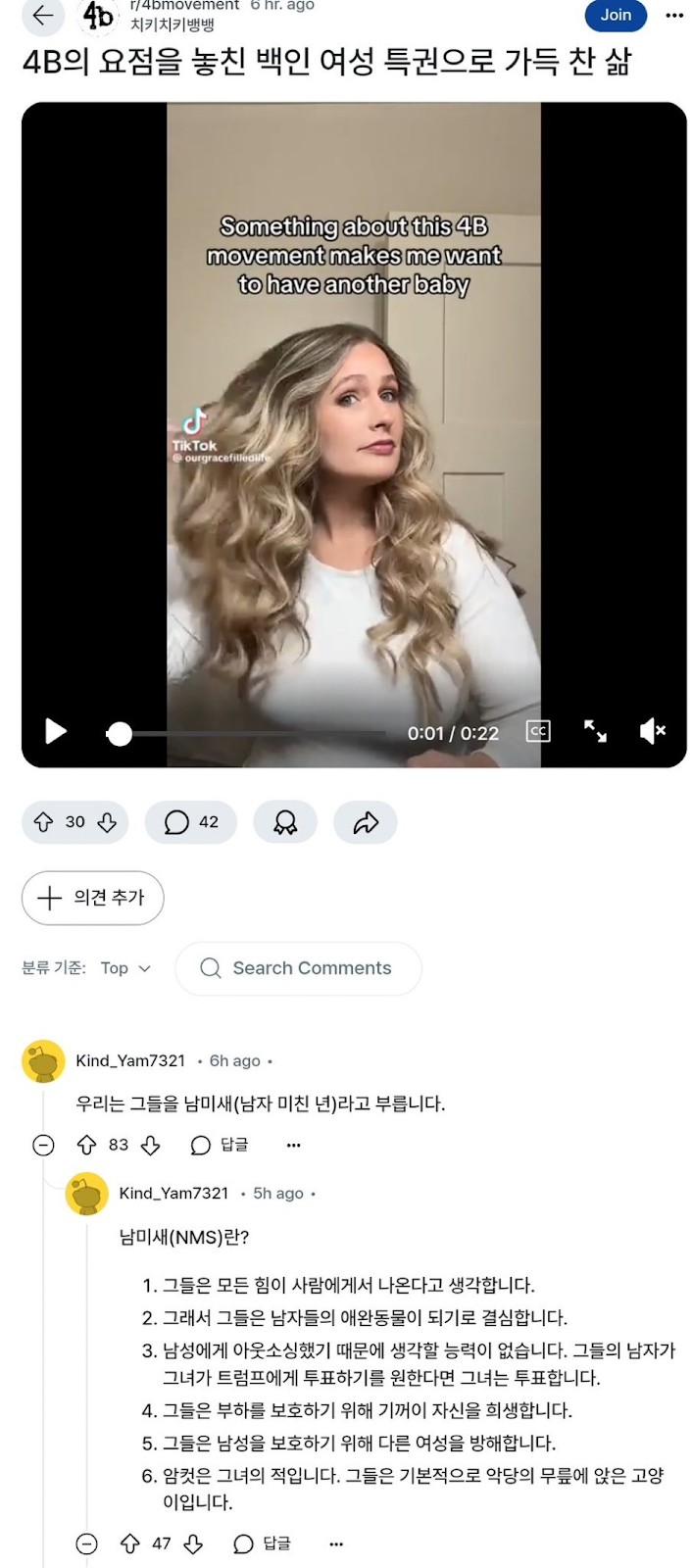Downvote the post
The height and width of the screenshot is (1568, 692).
tap(107, 822)
